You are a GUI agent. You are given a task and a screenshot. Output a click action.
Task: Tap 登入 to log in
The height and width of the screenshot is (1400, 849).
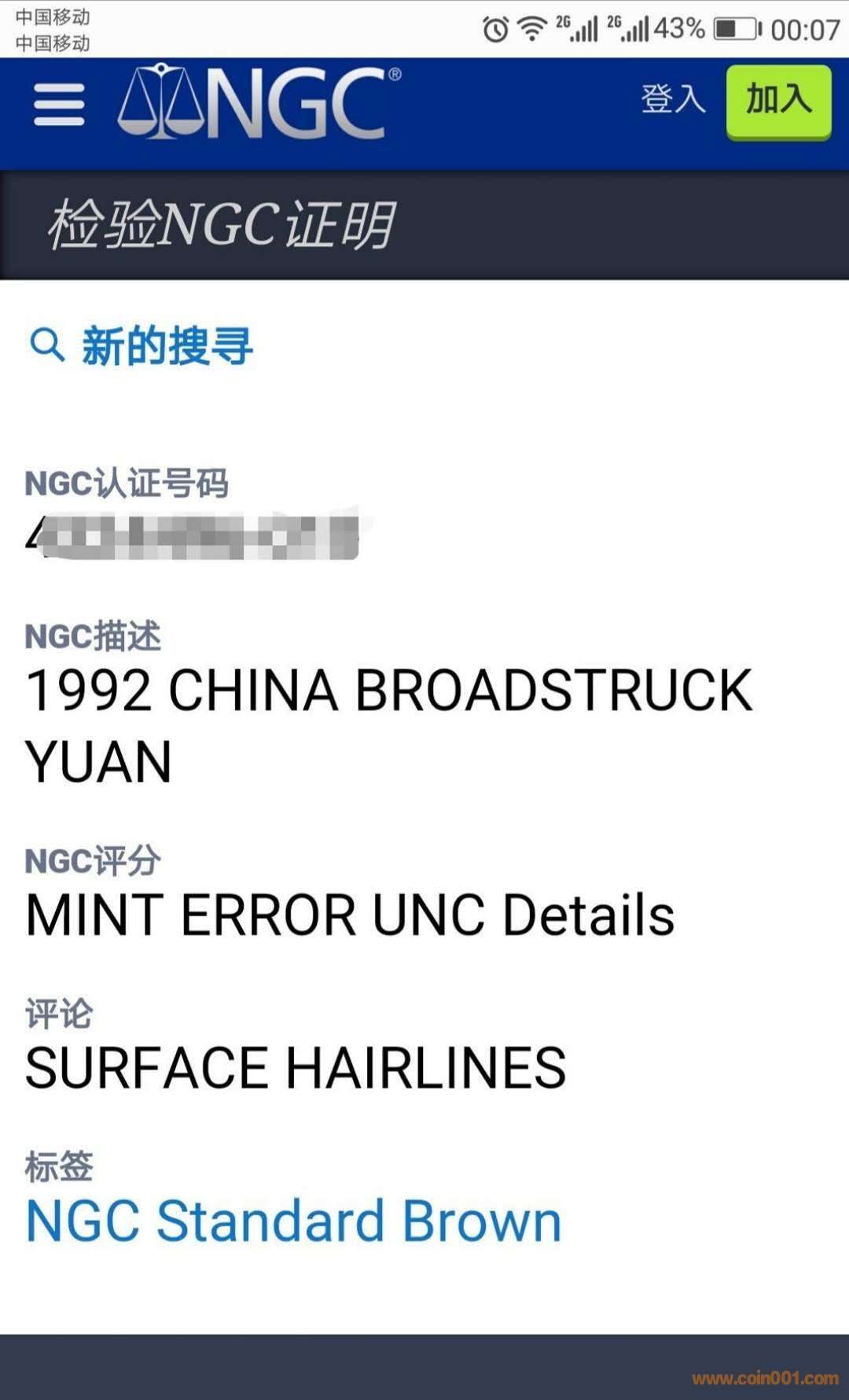click(x=673, y=99)
